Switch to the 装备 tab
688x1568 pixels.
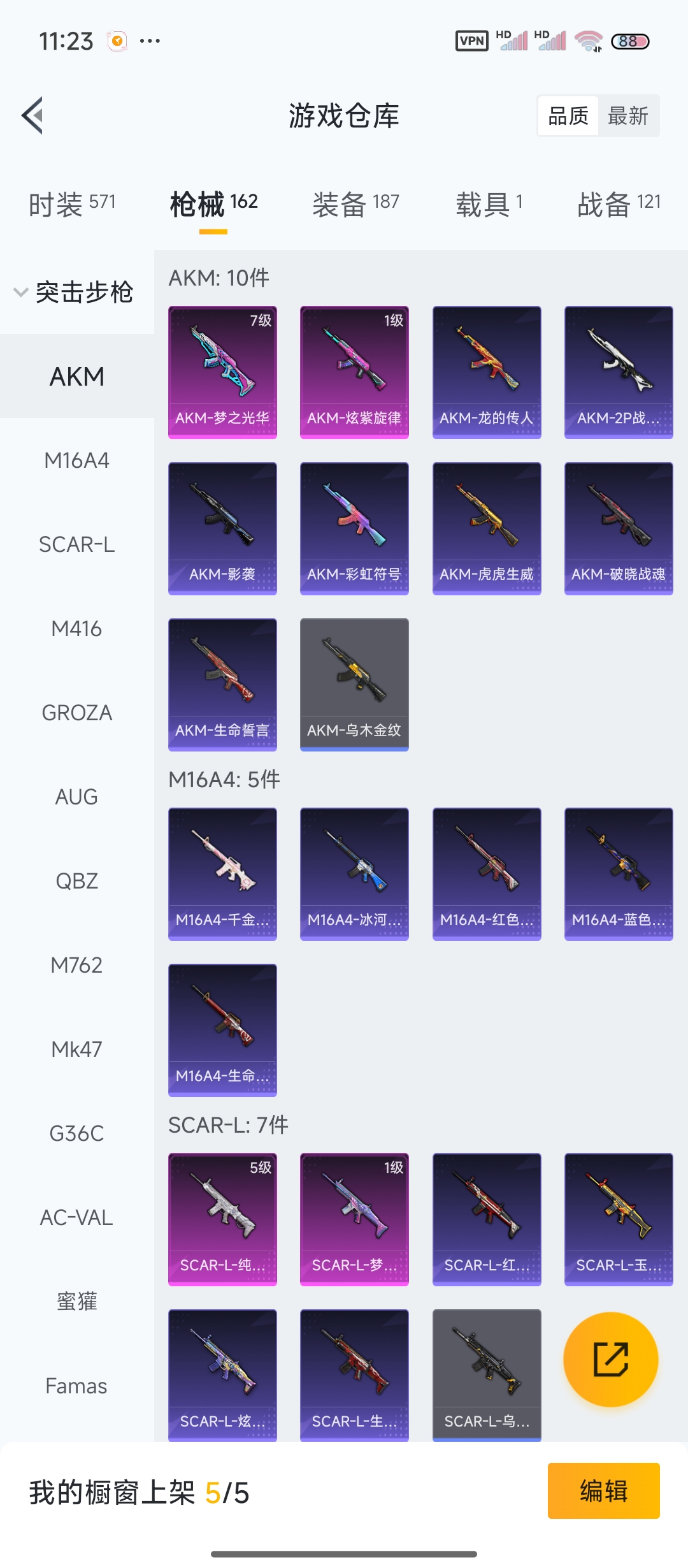[355, 204]
